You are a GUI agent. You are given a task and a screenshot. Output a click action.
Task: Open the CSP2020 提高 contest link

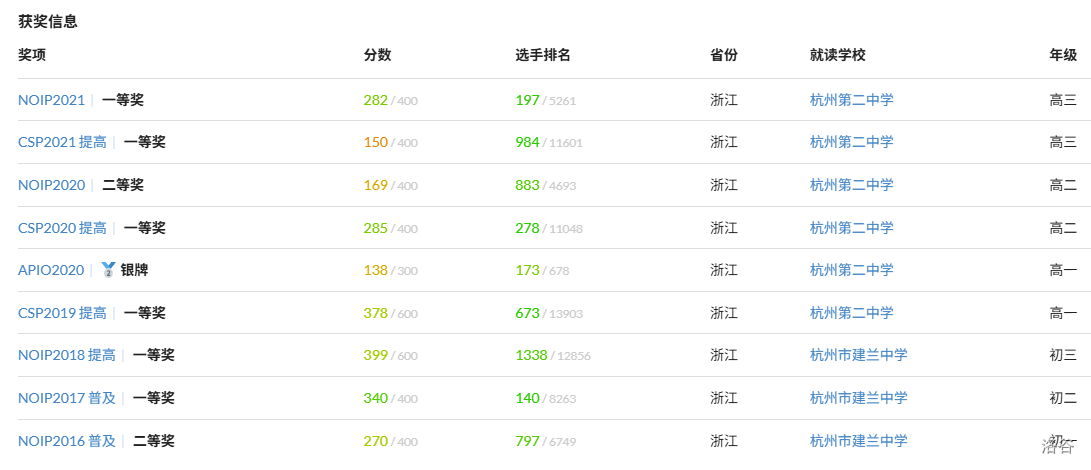pyautogui.click(x=62, y=228)
